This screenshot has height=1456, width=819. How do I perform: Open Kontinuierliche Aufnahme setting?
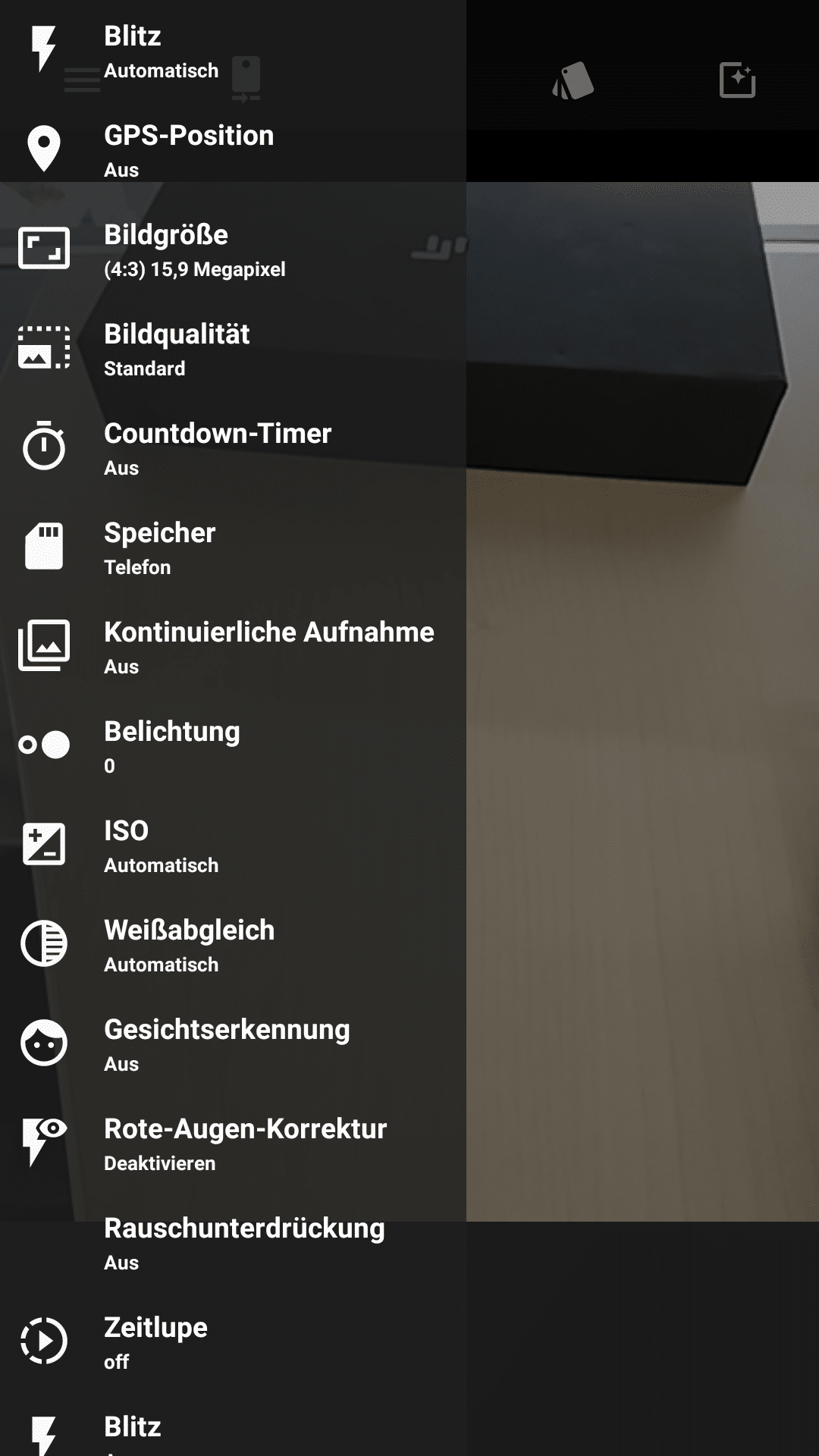[233, 646]
